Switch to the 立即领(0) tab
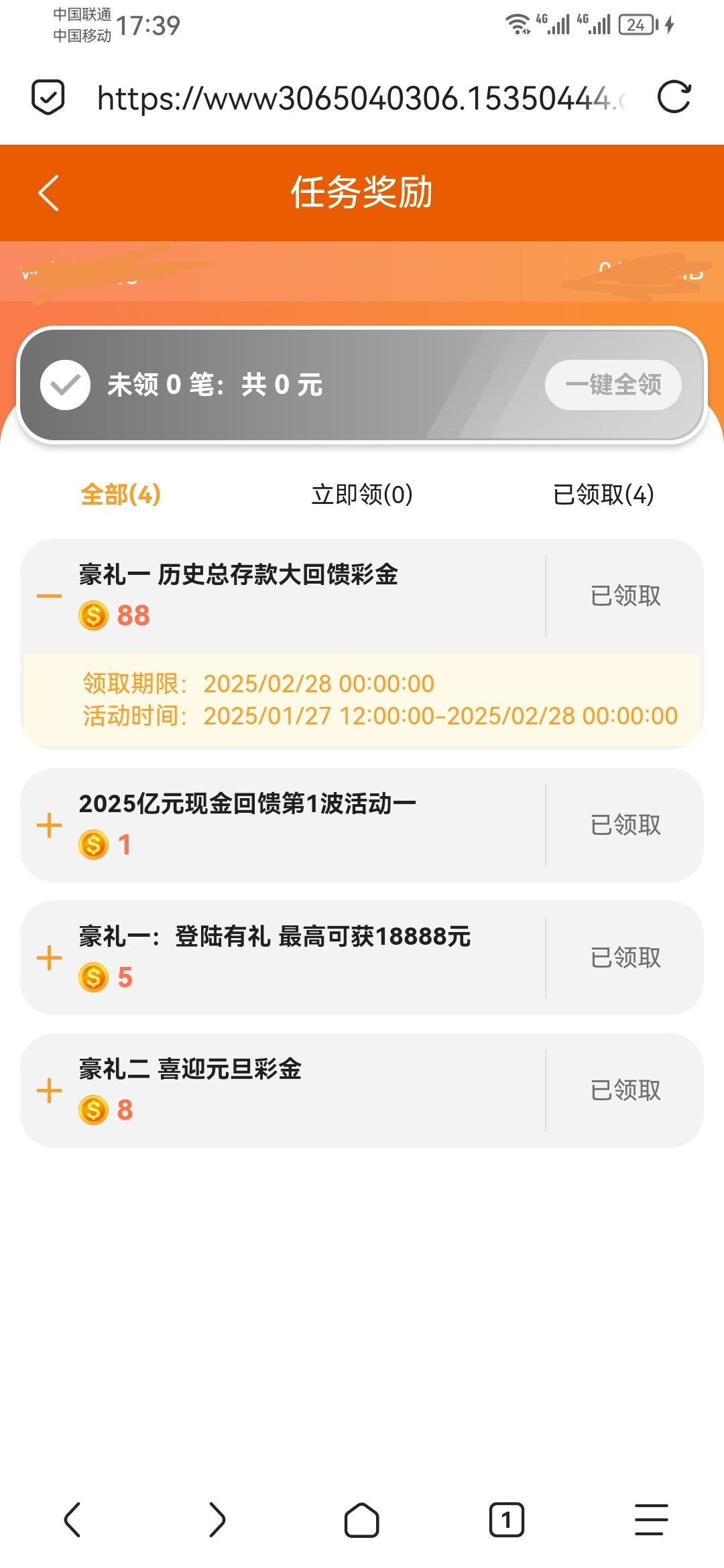The height and width of the screenshot is (1568, 724). (x=362, y=495)
